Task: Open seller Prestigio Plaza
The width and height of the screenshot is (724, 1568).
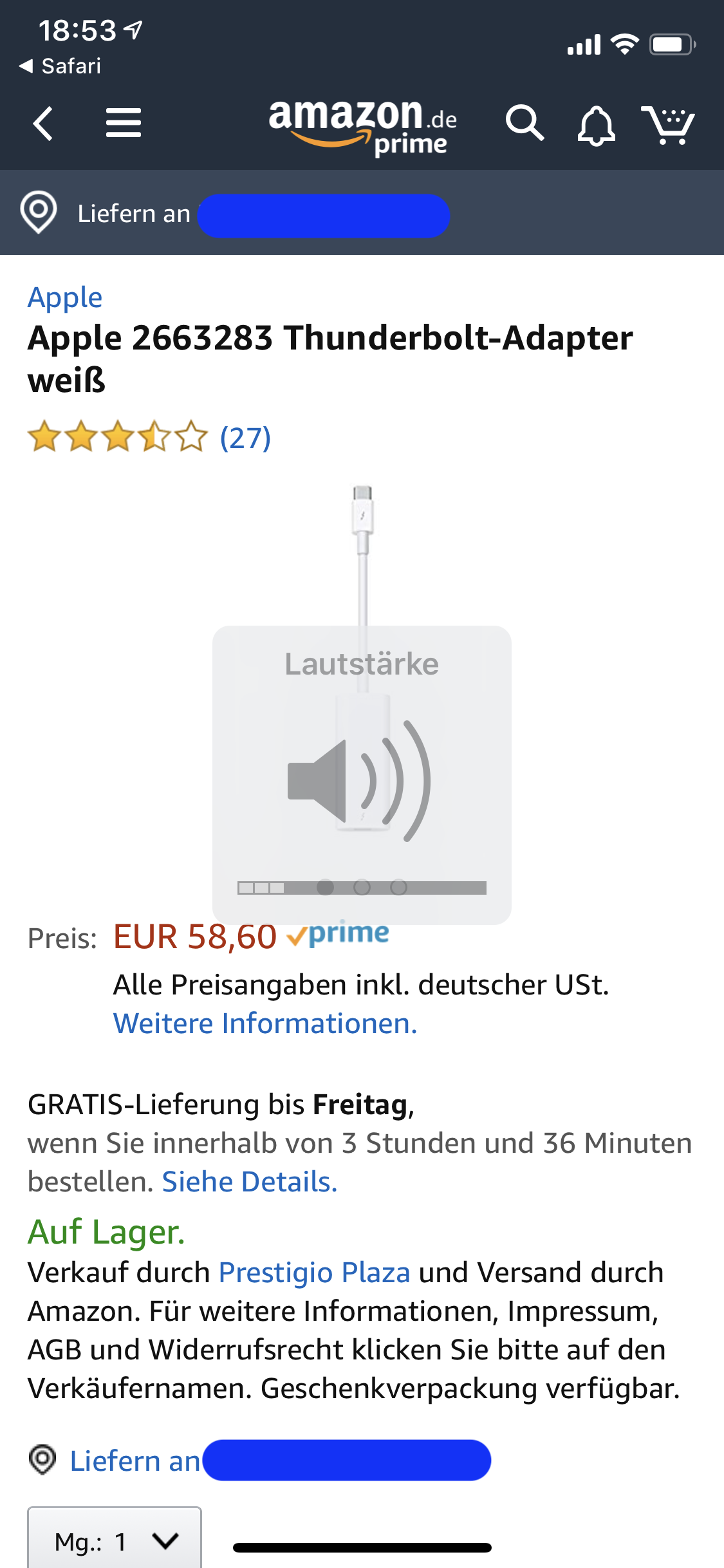Action: [x=314, y=1272]
